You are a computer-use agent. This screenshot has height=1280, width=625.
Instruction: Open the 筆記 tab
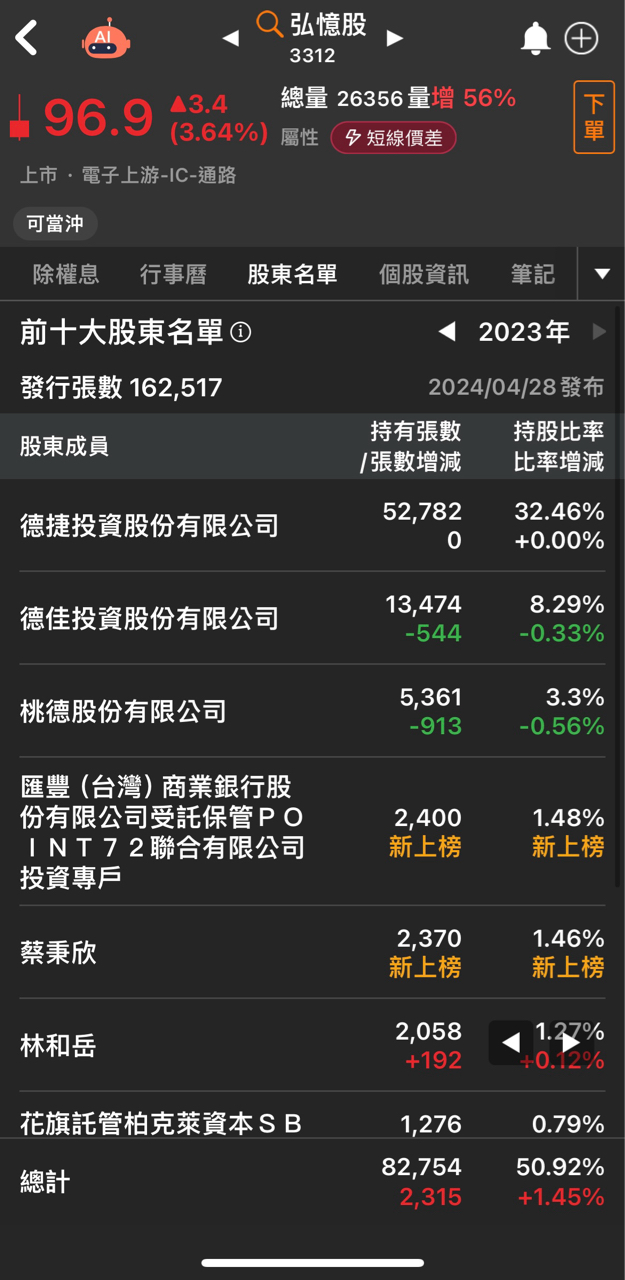(532, 274)
